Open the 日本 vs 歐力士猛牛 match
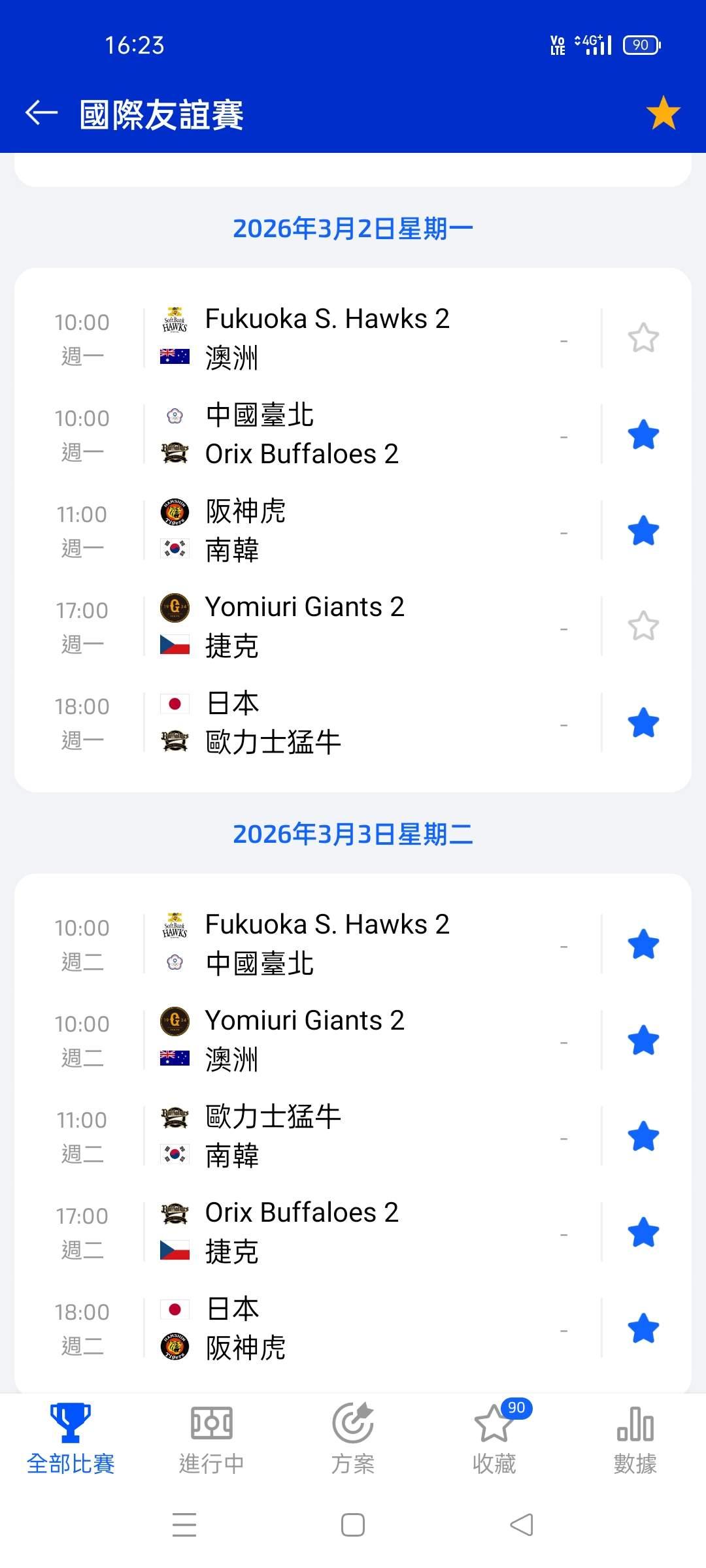The image size is (706, 1568). coord(353,723)
